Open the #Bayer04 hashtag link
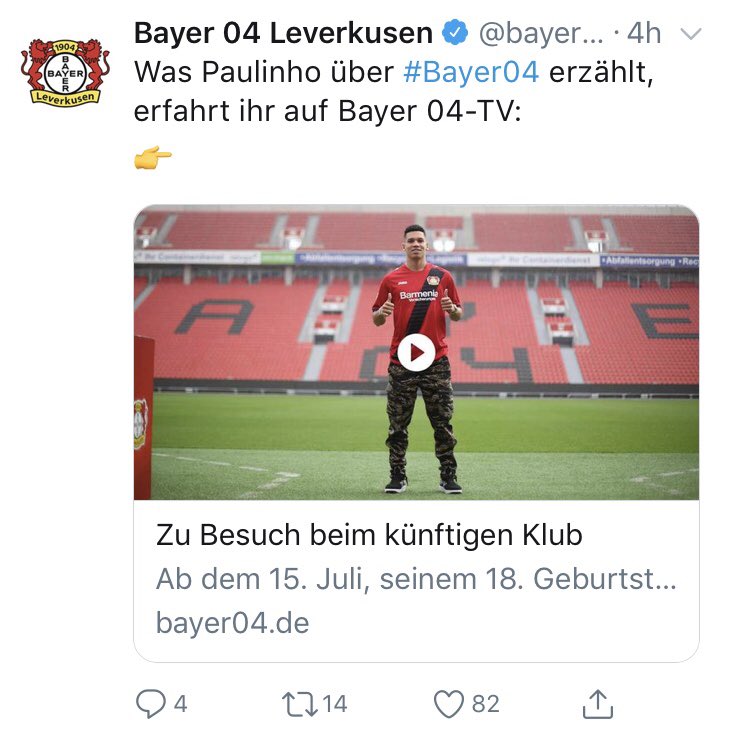Image resolution: width=730 pixels, height=743 pixels. (471, 72)
